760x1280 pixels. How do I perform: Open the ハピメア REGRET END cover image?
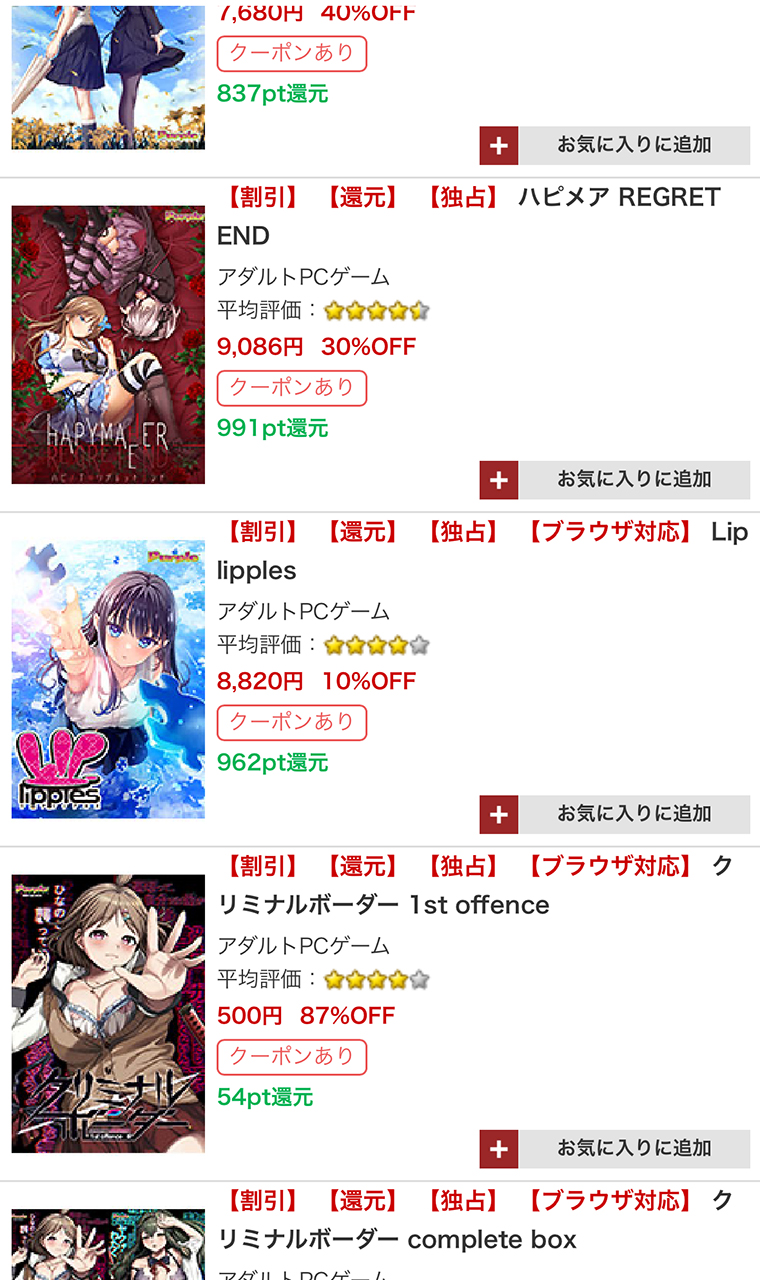pyautogui.click(x=108, y=345)
